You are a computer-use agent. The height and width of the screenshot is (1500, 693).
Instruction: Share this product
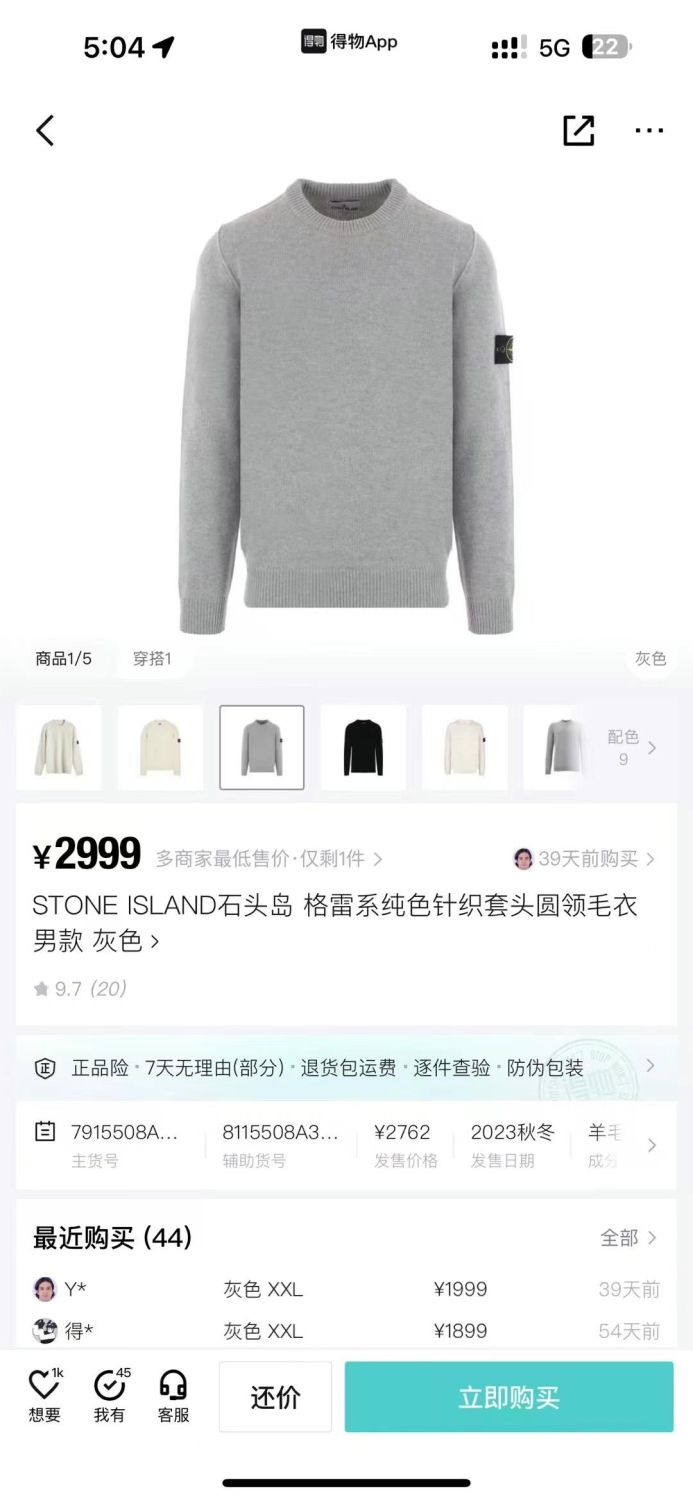pos(578,130)
